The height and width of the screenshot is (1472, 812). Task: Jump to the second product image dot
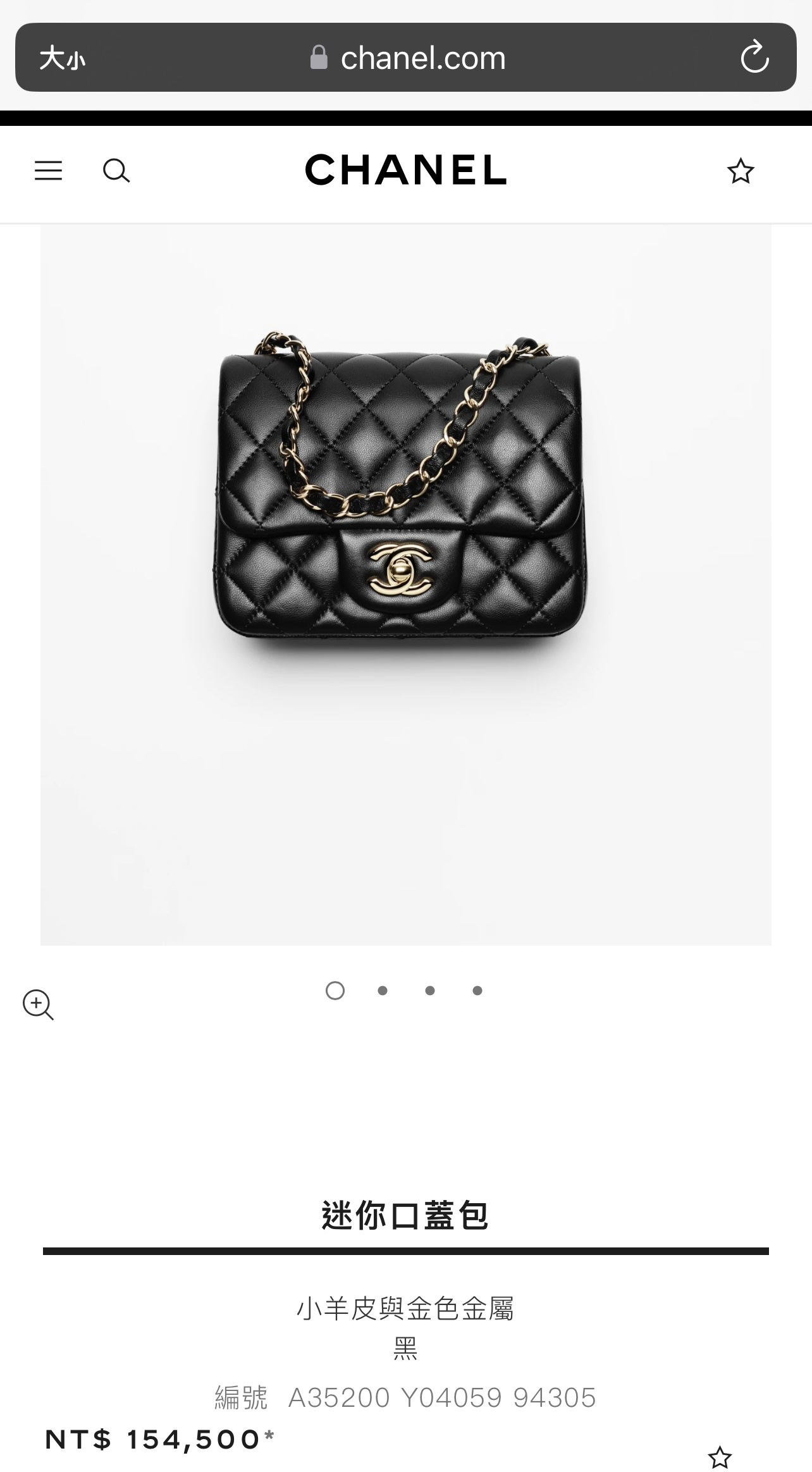pos(383,991)
